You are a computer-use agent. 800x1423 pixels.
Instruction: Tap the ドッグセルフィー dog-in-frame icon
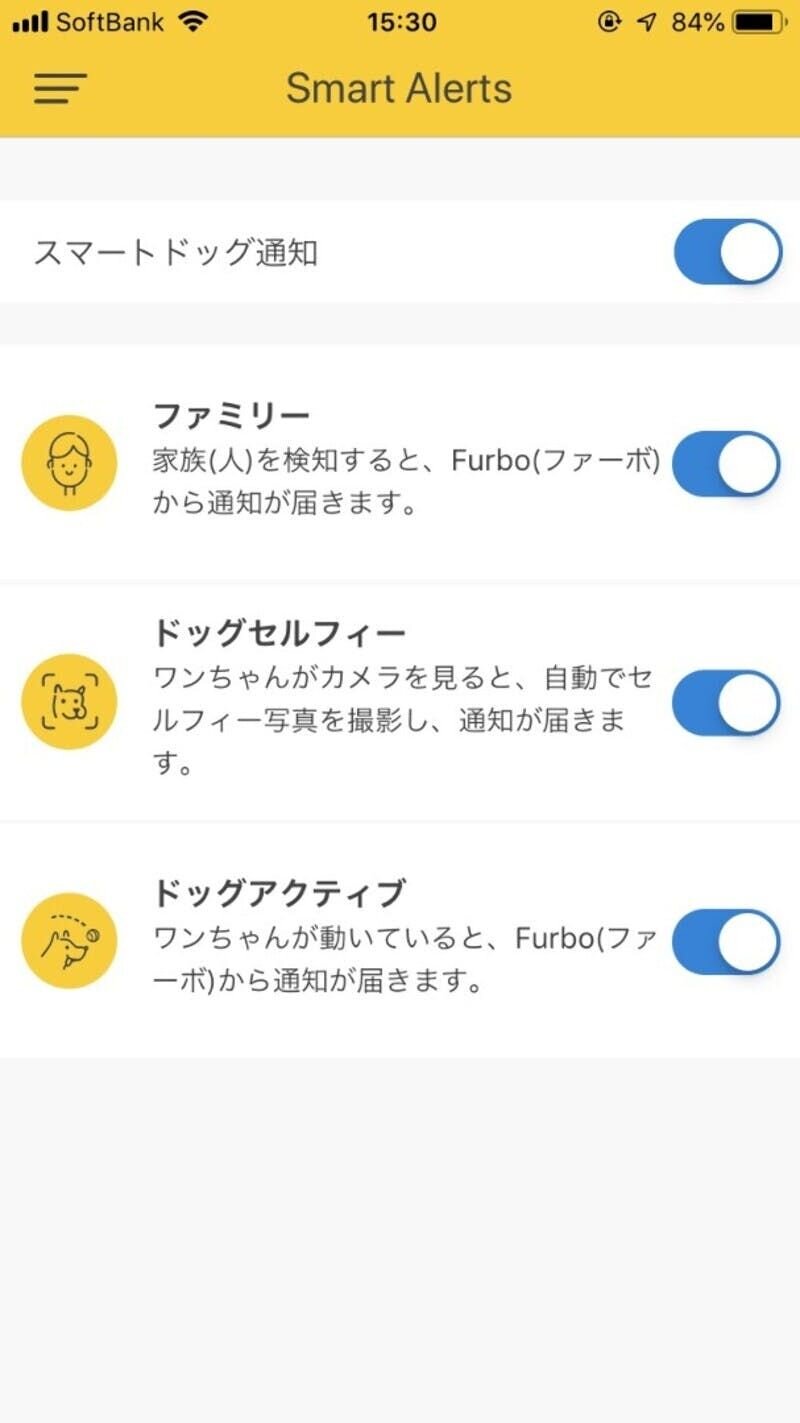[x=68, y=702]
